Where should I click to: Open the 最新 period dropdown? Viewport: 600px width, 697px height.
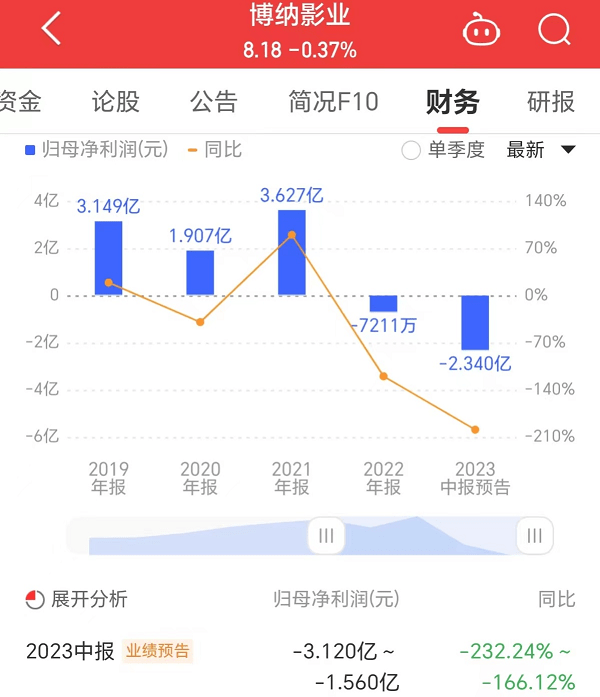click(541, 151)
